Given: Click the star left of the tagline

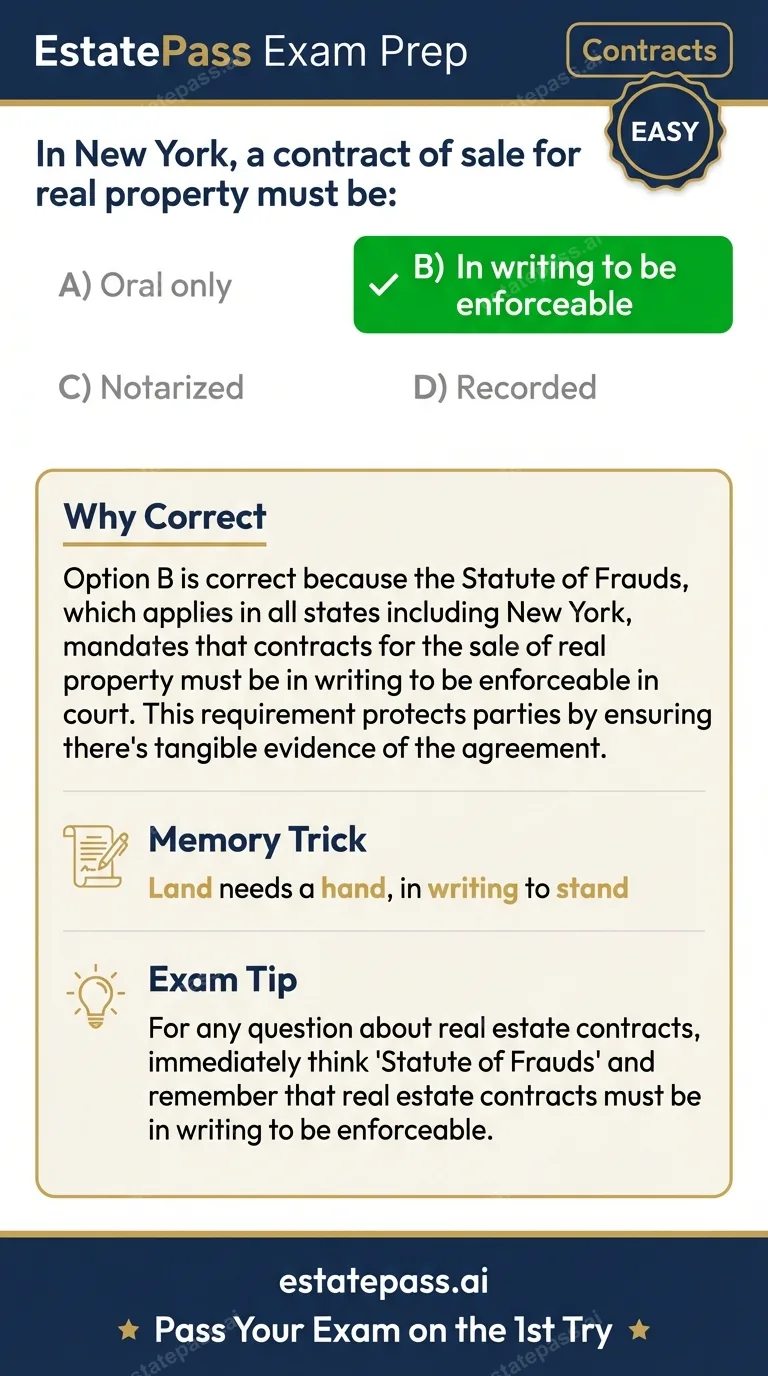Looking at the screenshot, I should click(x=128, y=1330).
